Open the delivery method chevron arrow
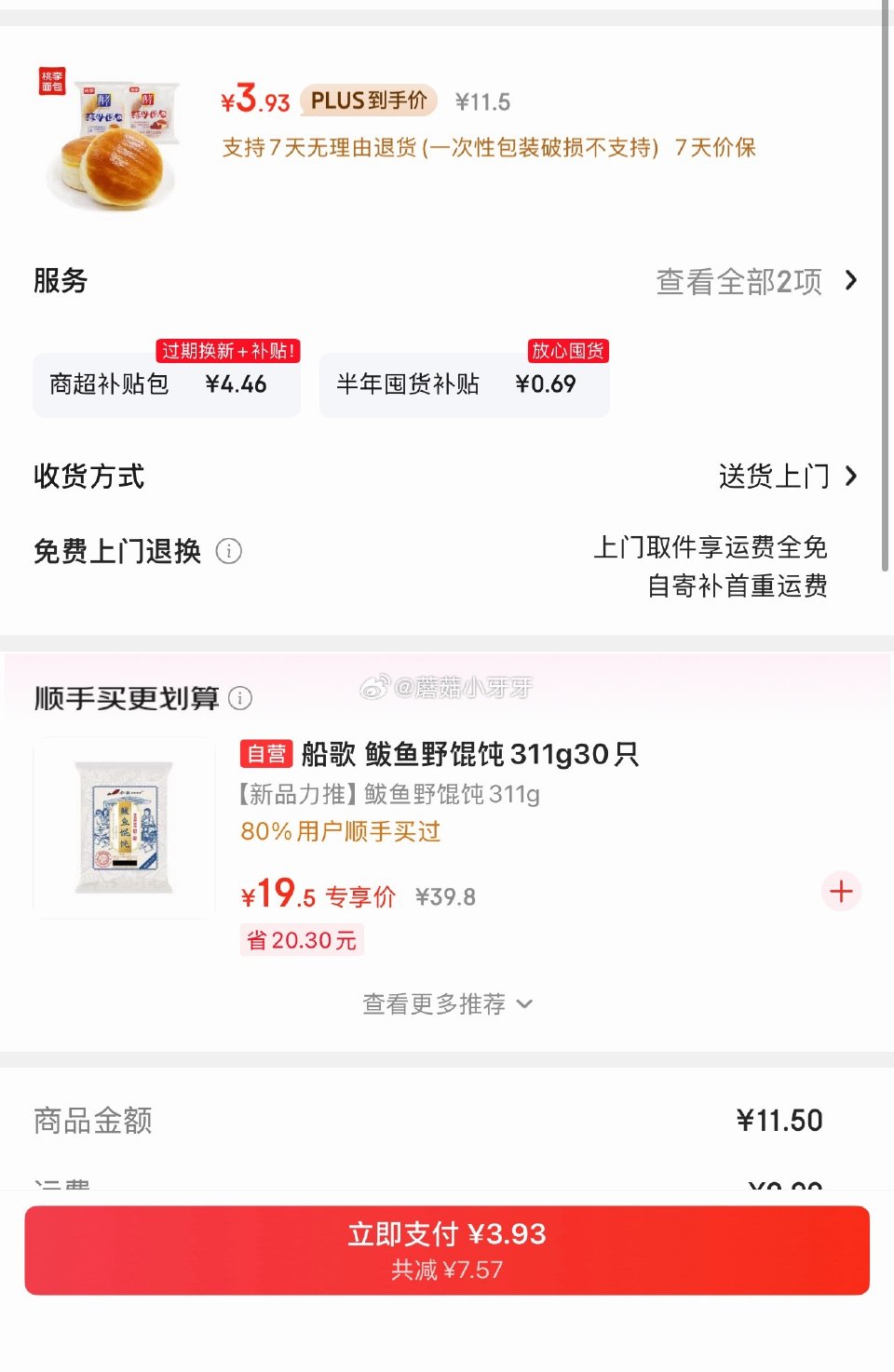Screen dimensions: 894x1372 click(851, 477)
